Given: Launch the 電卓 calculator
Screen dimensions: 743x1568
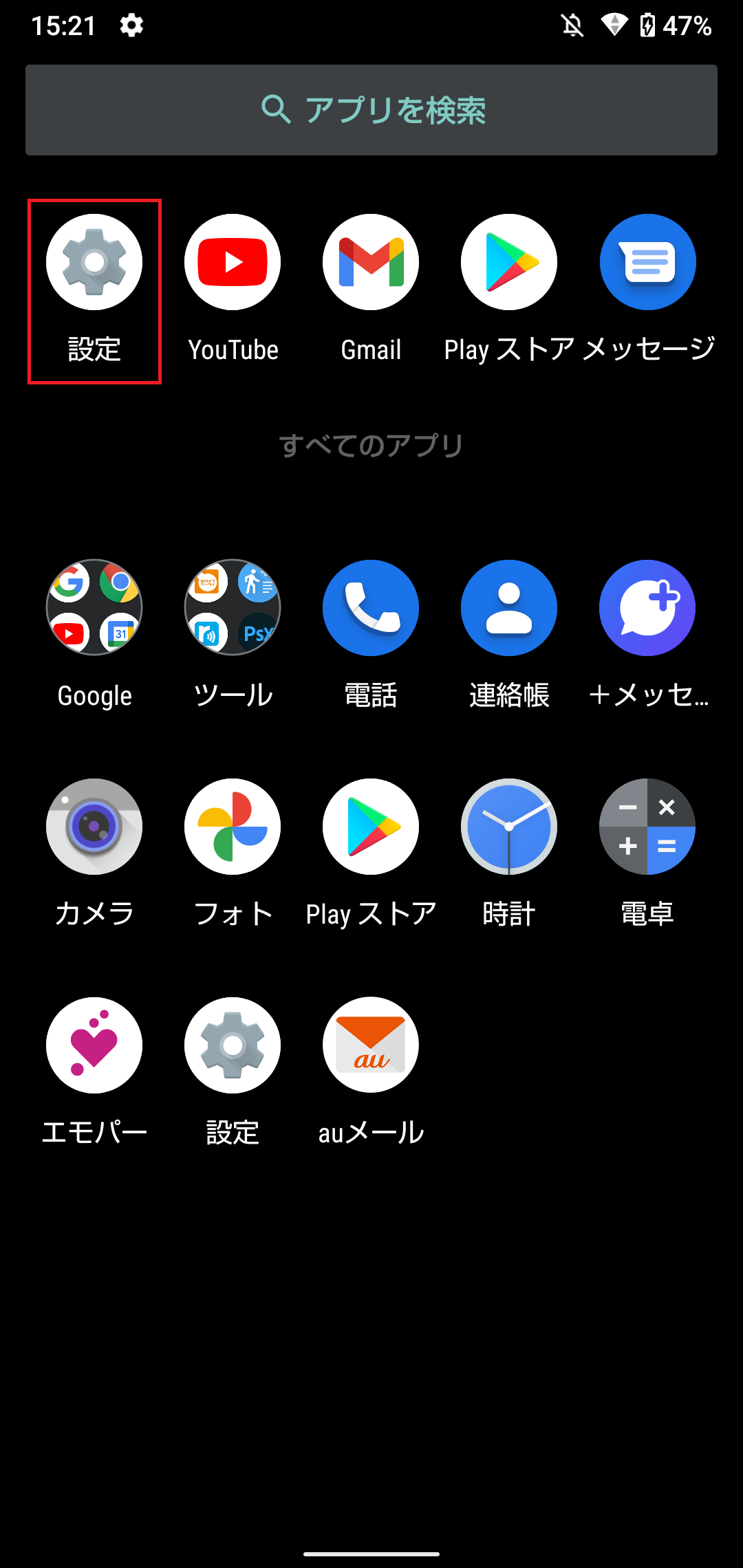Looking at the screenshot, I should [x=647, y=827].
